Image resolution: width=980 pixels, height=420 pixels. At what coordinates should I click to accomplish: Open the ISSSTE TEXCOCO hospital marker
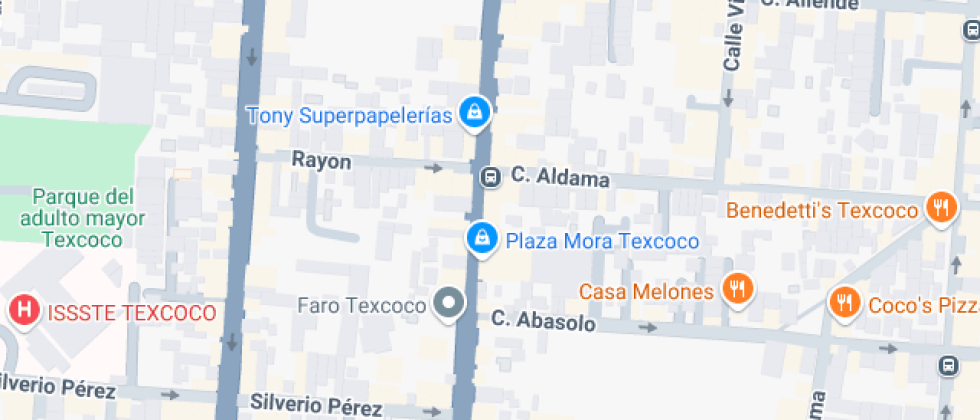(24, 311)
